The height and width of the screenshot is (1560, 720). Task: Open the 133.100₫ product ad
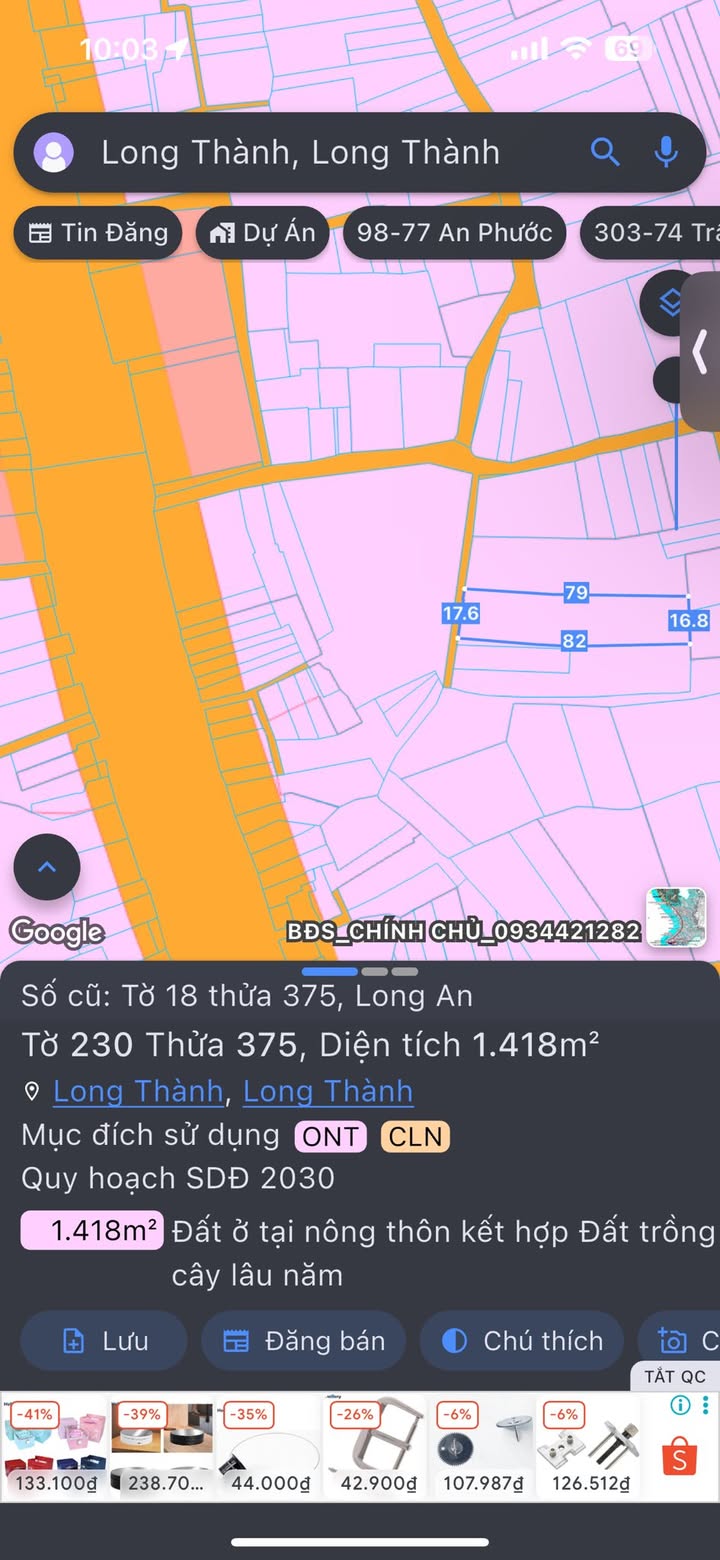coord(55,1448)
